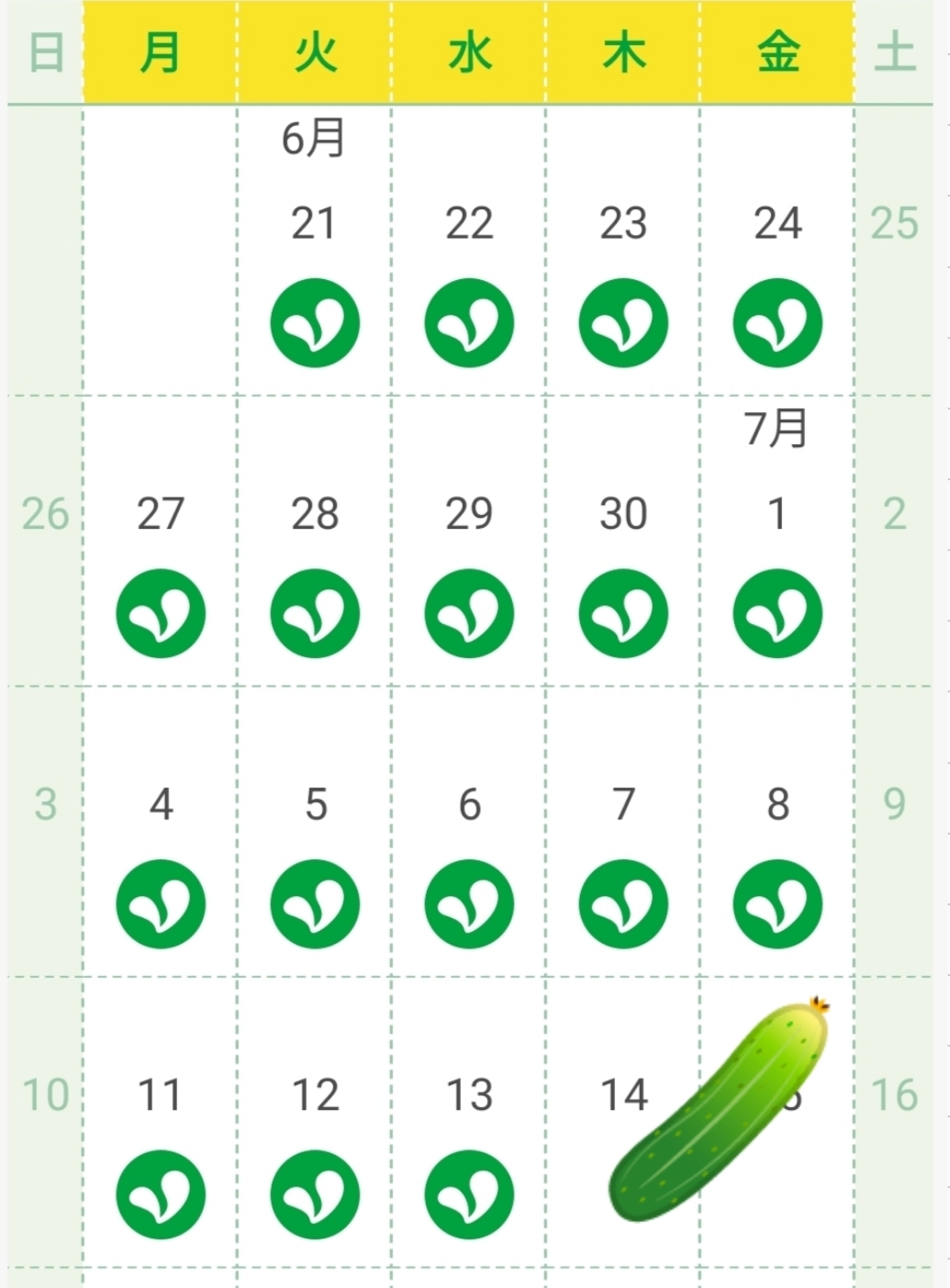Image resolution: width=950 pixels, height=1288 pixels.
Task: Tap the stamp under June 23
Action: 623,323
